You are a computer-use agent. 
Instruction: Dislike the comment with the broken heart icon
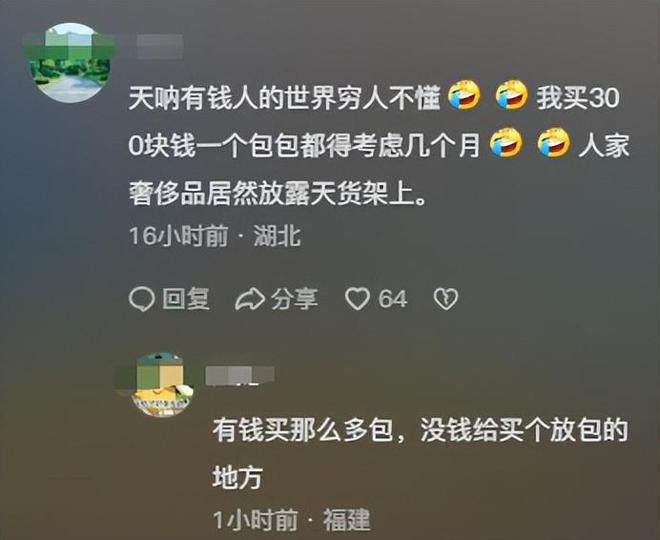tap(445, 298)
